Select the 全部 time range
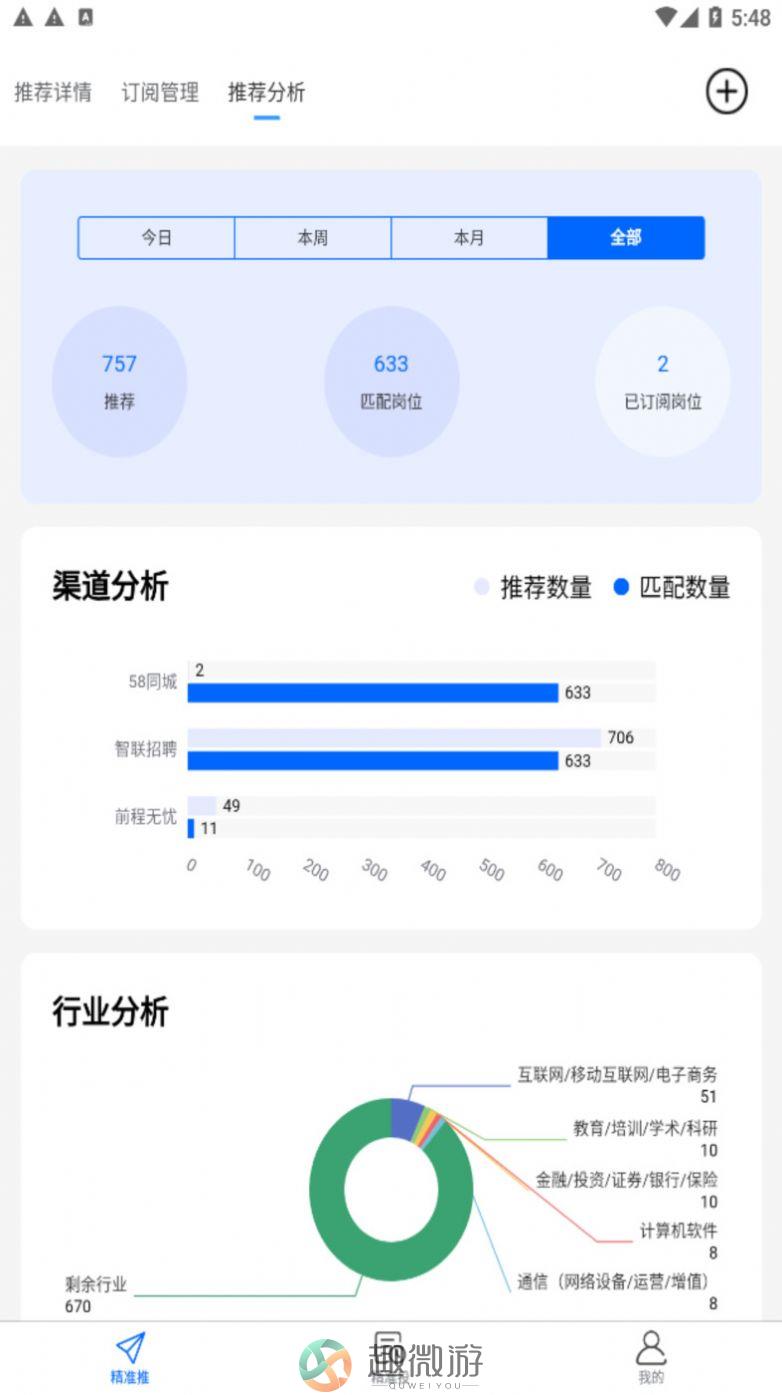Viewport: 782px width, 1395px height. [x=626, y=238]
